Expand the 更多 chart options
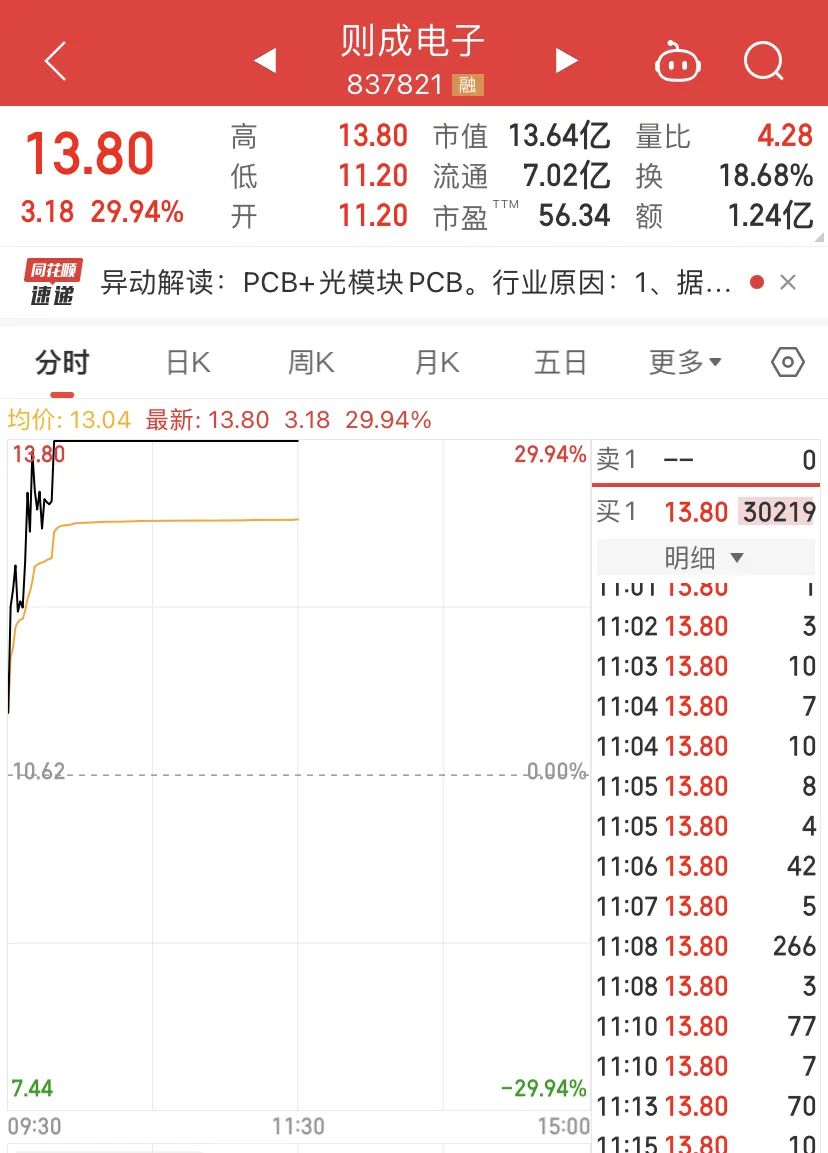828x1153 pixels. (685, 362)
